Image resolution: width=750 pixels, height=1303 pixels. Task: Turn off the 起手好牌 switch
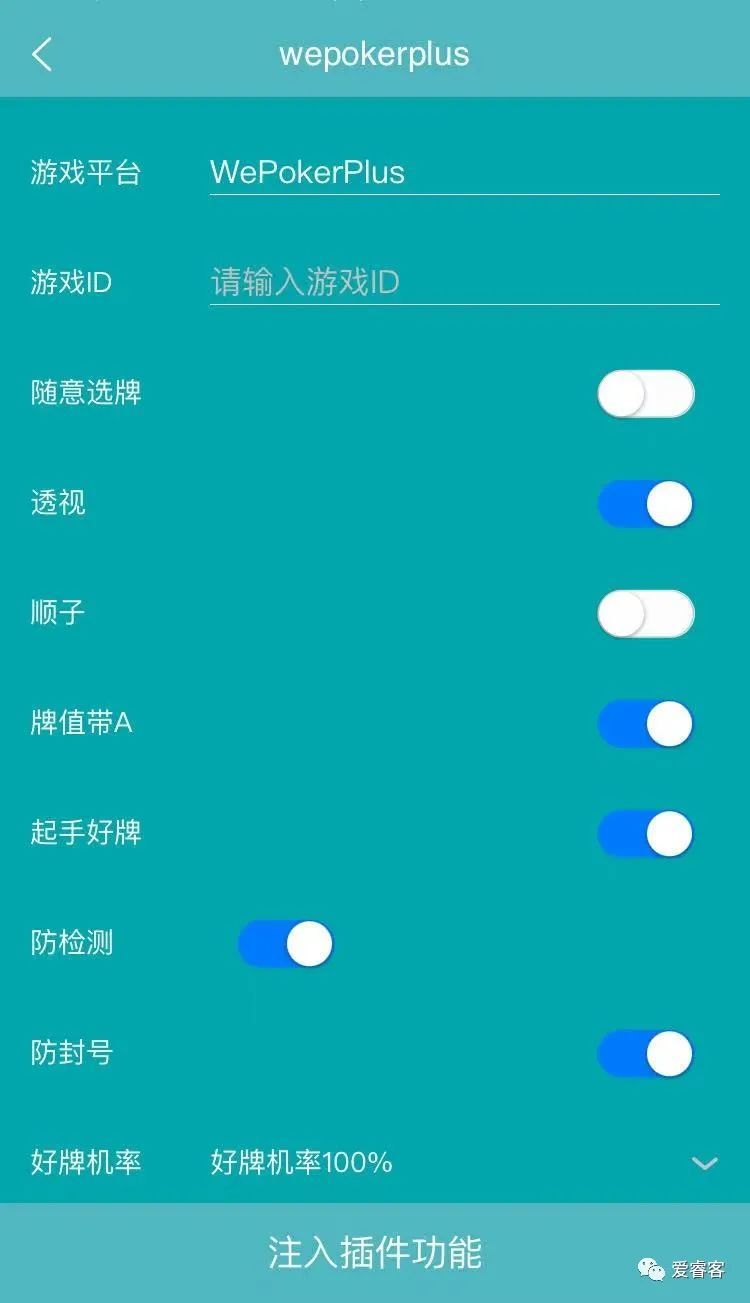(x=645, y=834)
